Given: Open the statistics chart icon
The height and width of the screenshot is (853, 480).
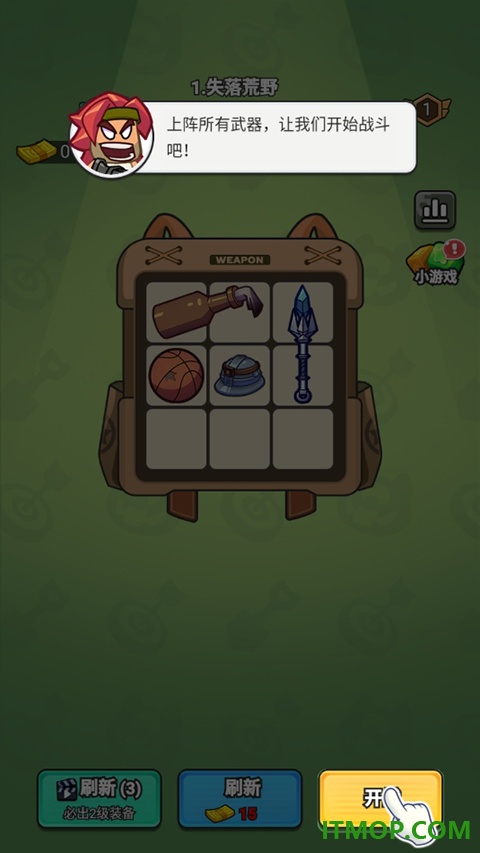Looking at the screenshot, I should pyautogui.click(x=435, y=209).
